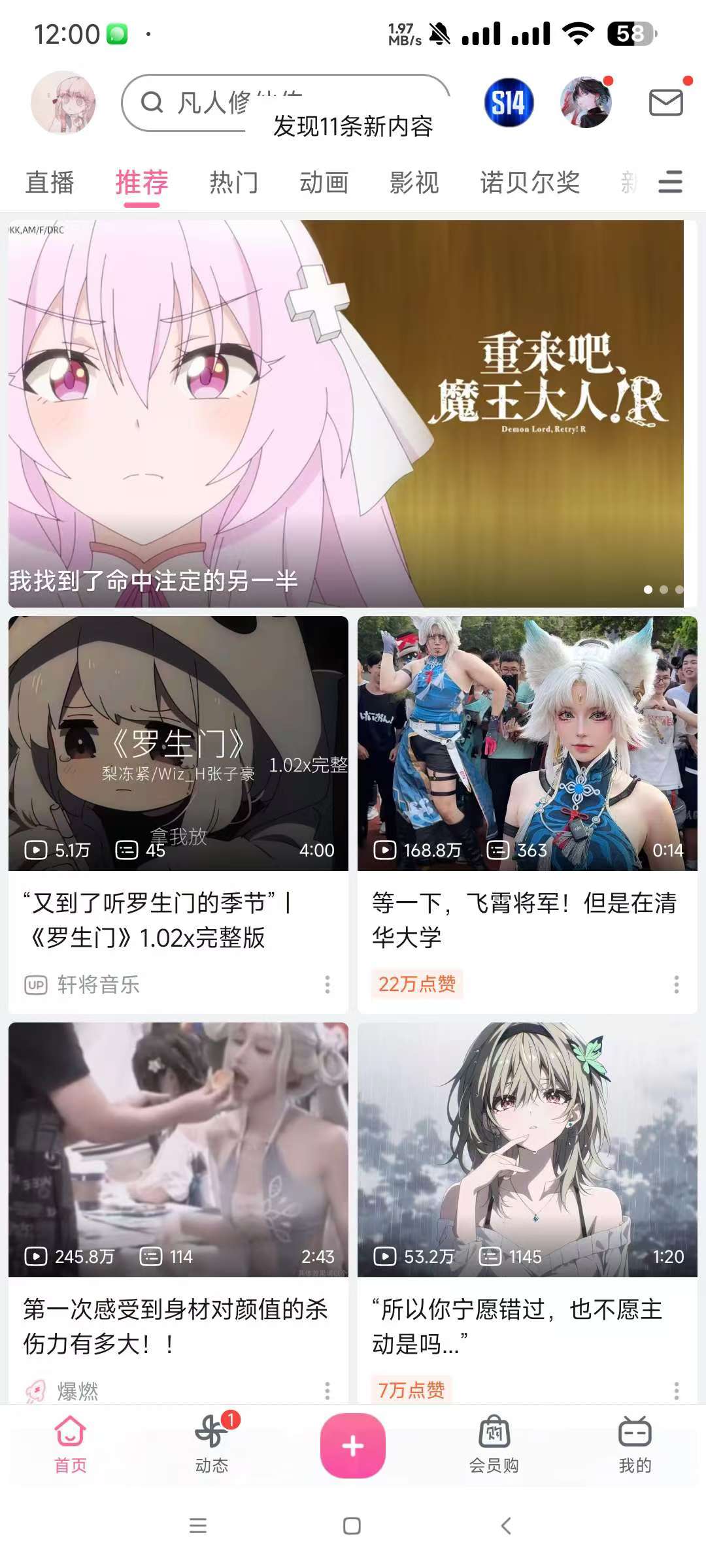Switch to the 诺贝尔奖 tab
This screenshot has height=1568, width=706.
[529, 182]
